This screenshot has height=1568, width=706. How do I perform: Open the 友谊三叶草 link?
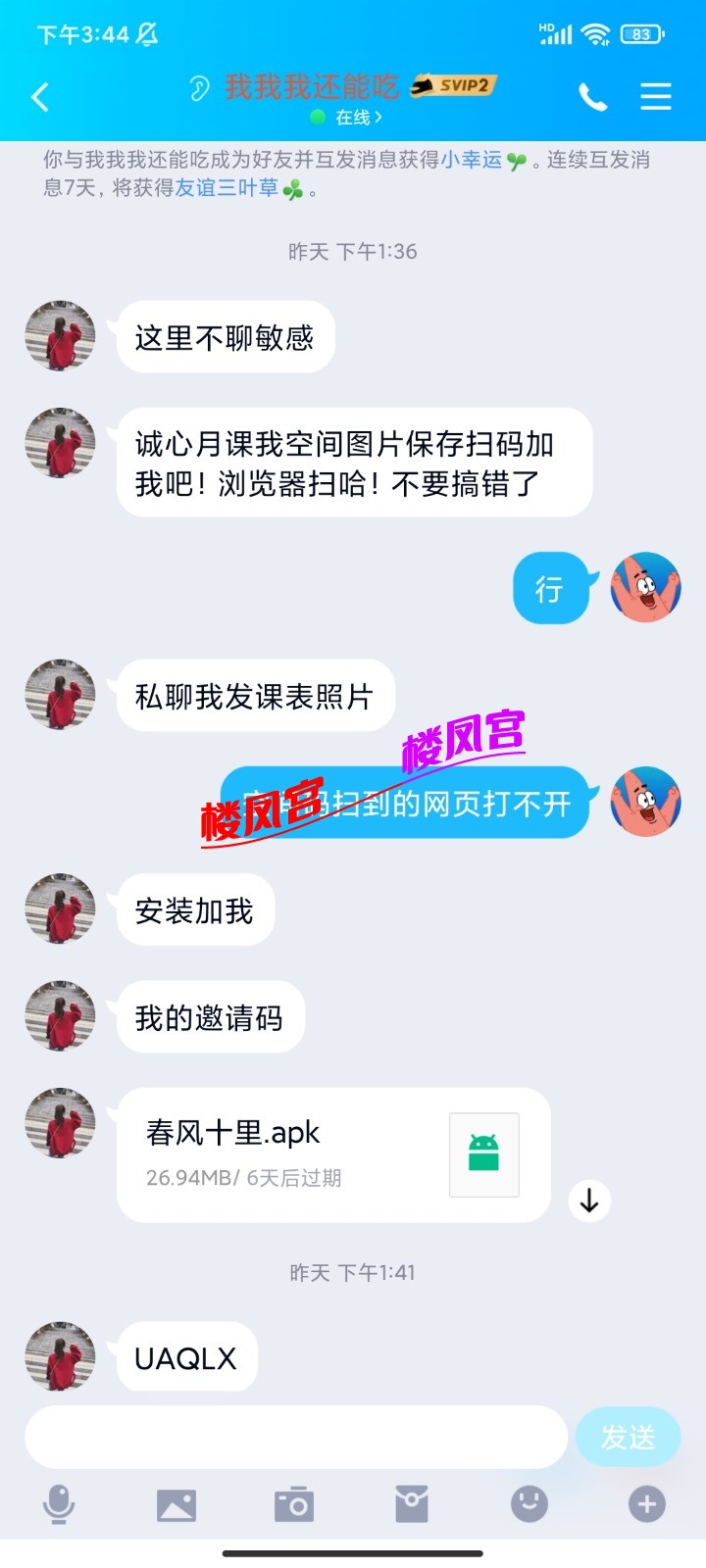click(x=227, y=188)
